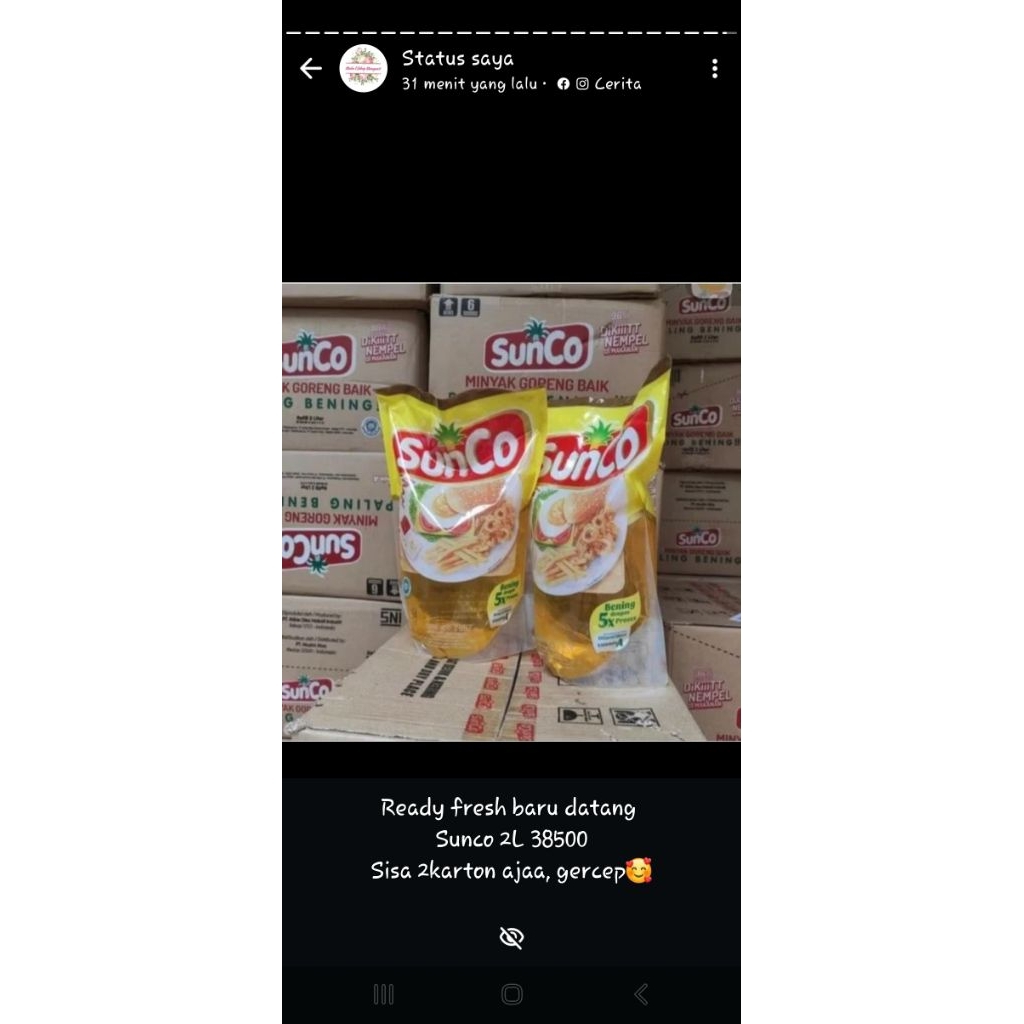
Task: Open the three-dot overflow menu
Action: (x=714, y=68)
